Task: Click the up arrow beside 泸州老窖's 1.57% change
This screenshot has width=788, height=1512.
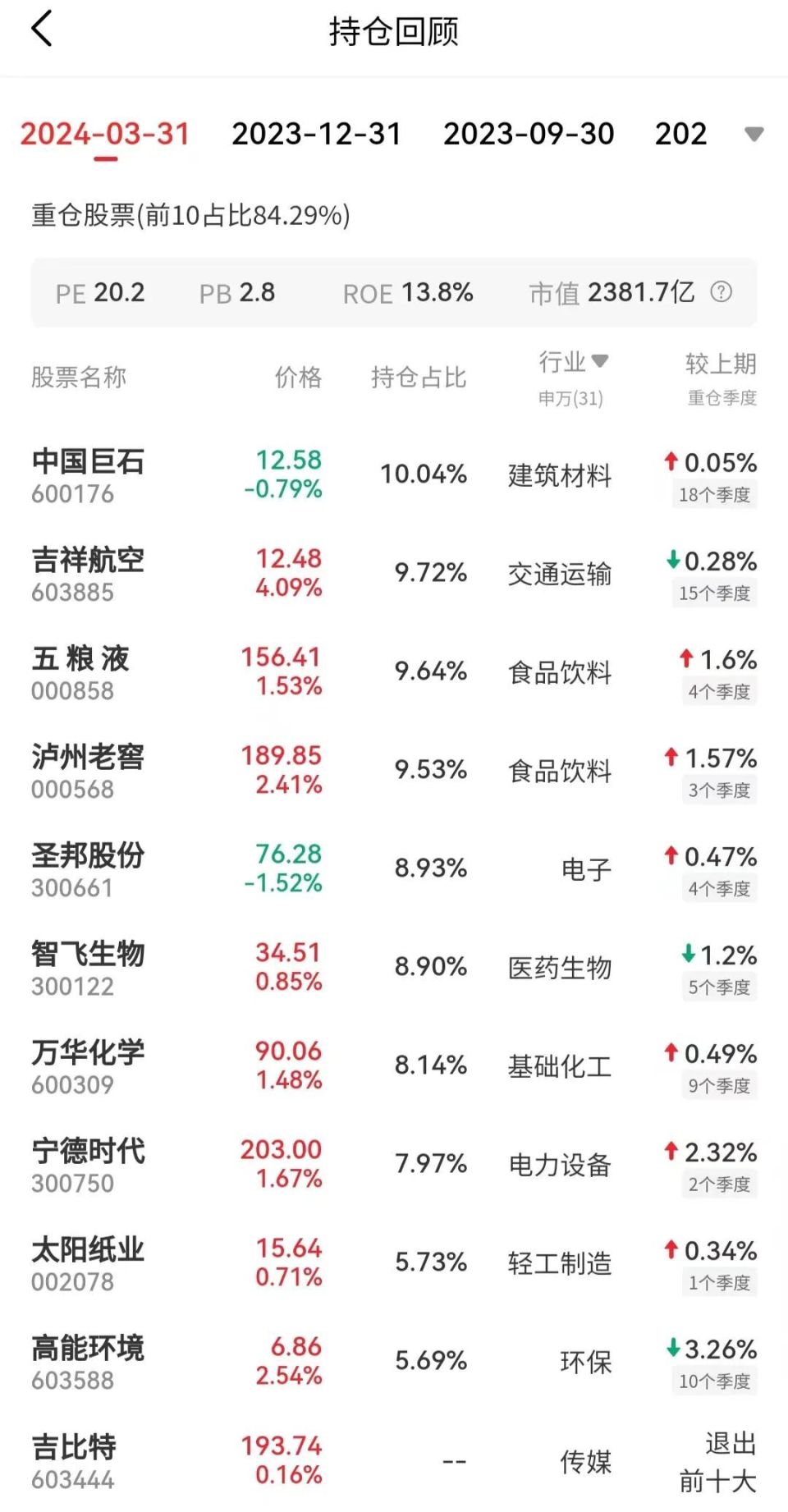Action: (x=670, y=758)
